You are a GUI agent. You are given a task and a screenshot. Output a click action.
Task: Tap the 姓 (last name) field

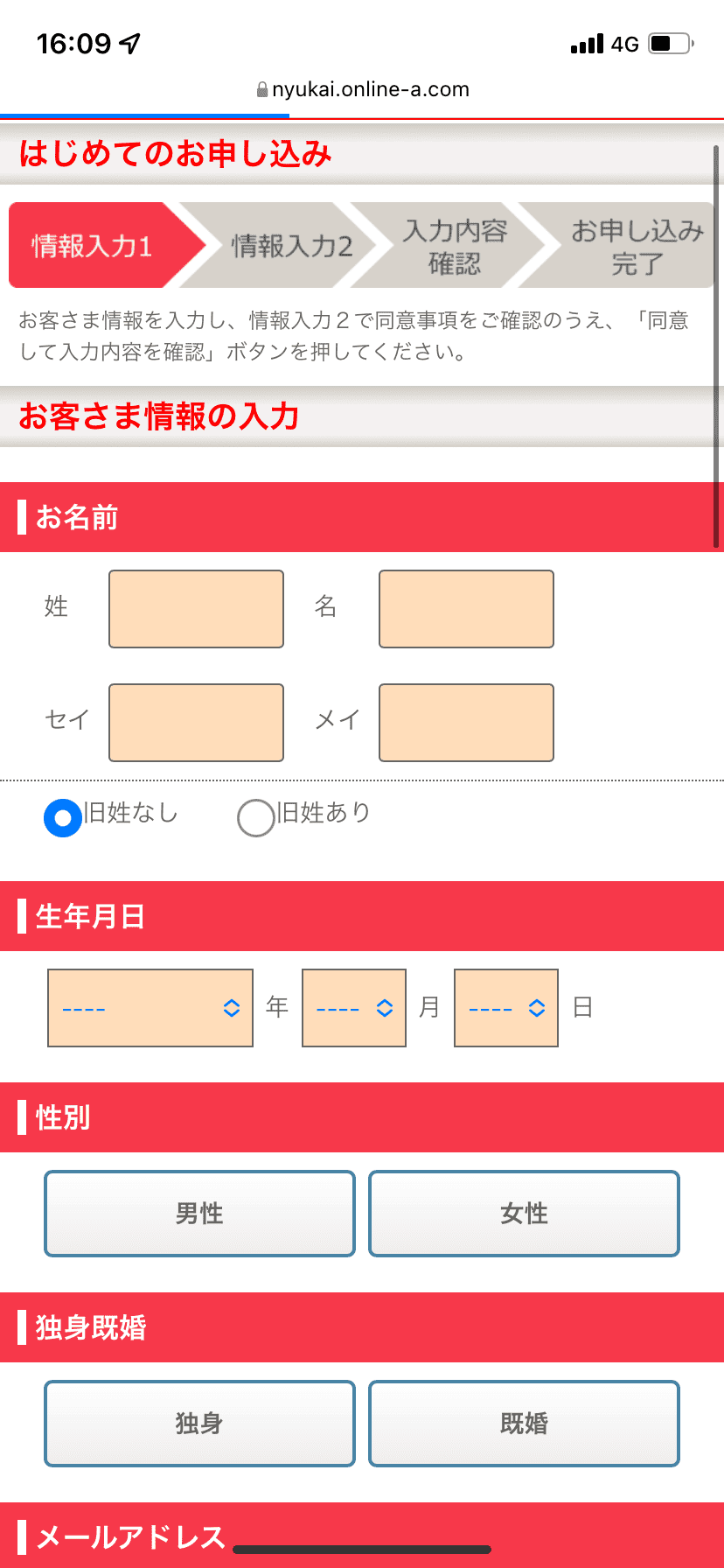(x=196, y=609)
